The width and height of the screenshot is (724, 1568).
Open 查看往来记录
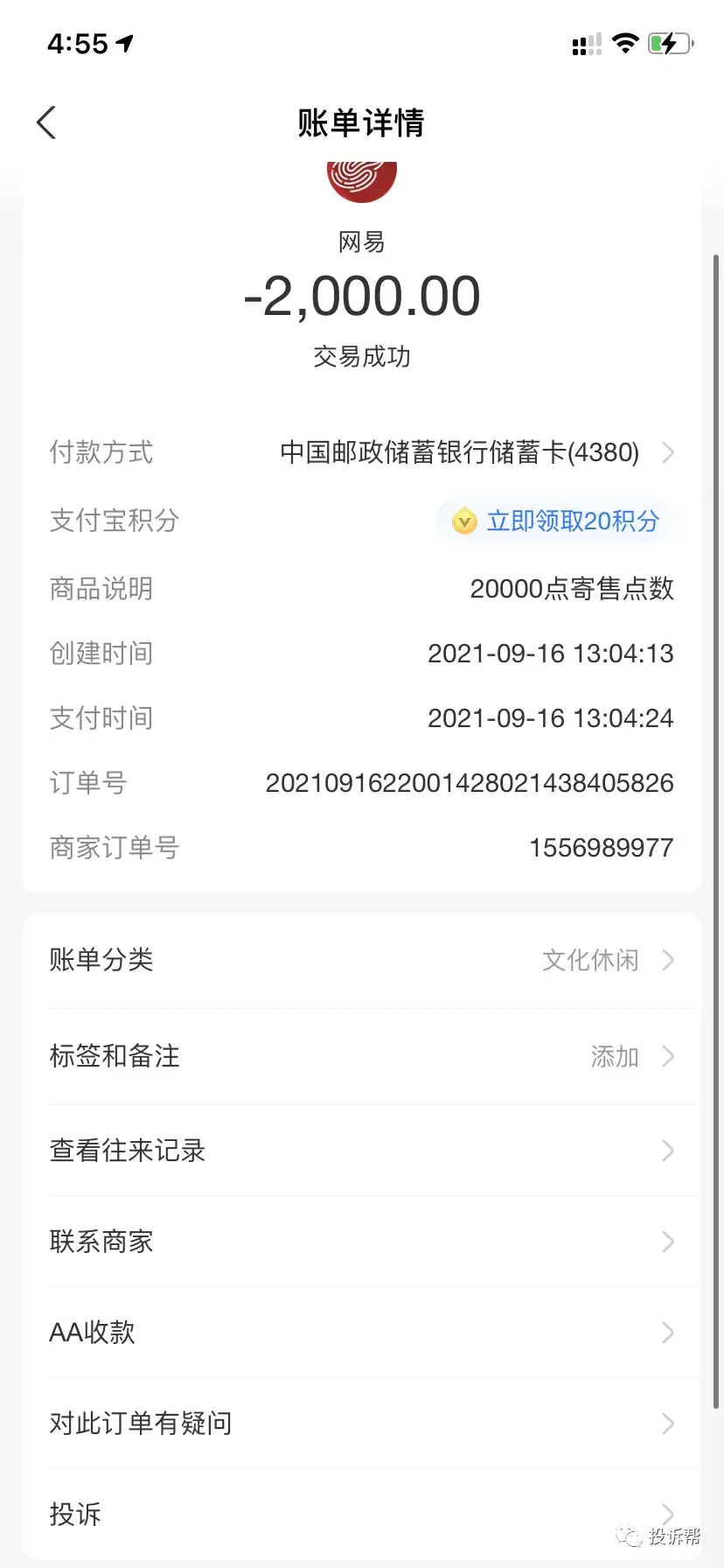click(362, 1151)
